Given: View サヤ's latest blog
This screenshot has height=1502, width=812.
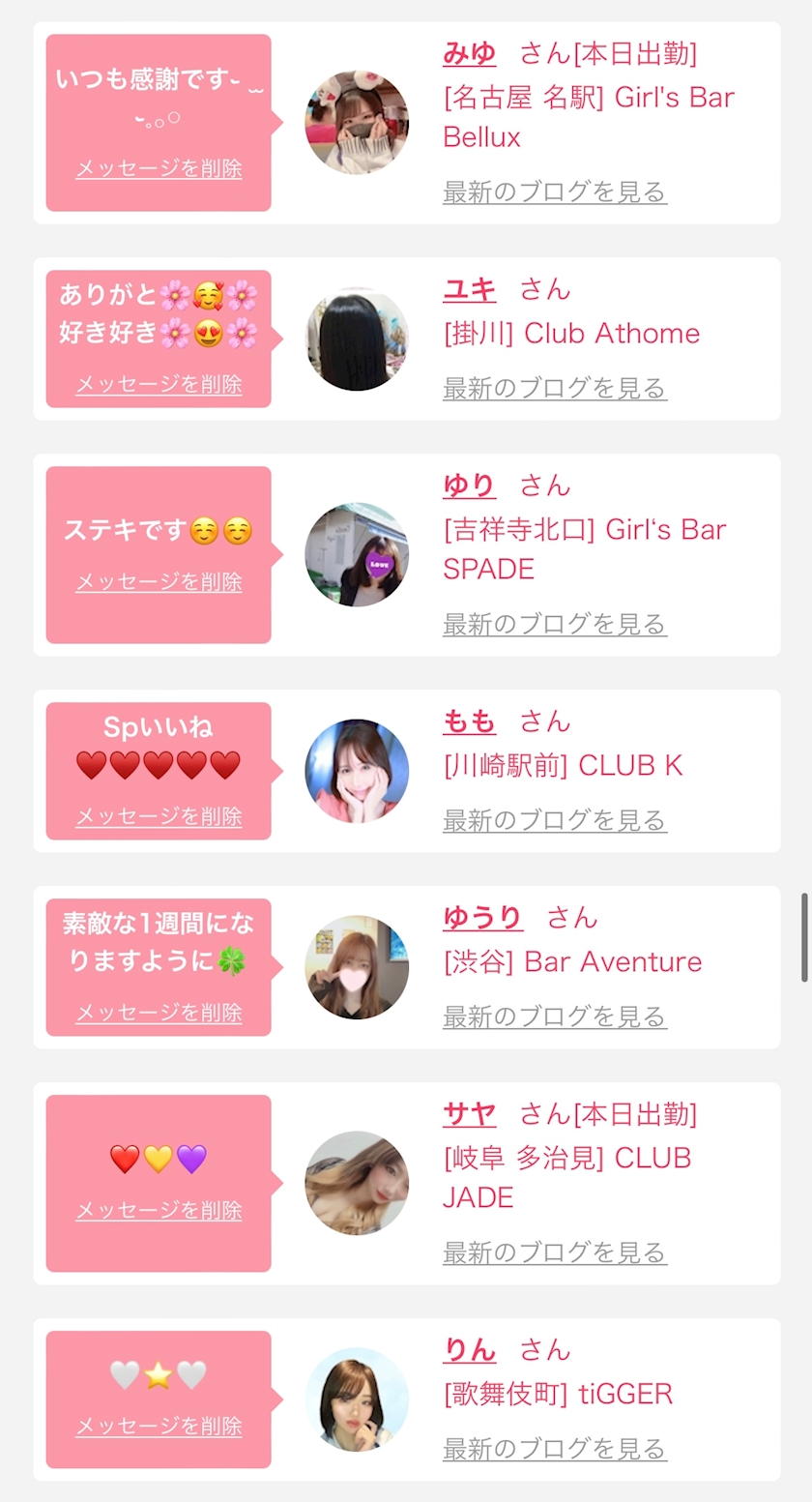Looking at the screenshot, I should [554, 1252].
